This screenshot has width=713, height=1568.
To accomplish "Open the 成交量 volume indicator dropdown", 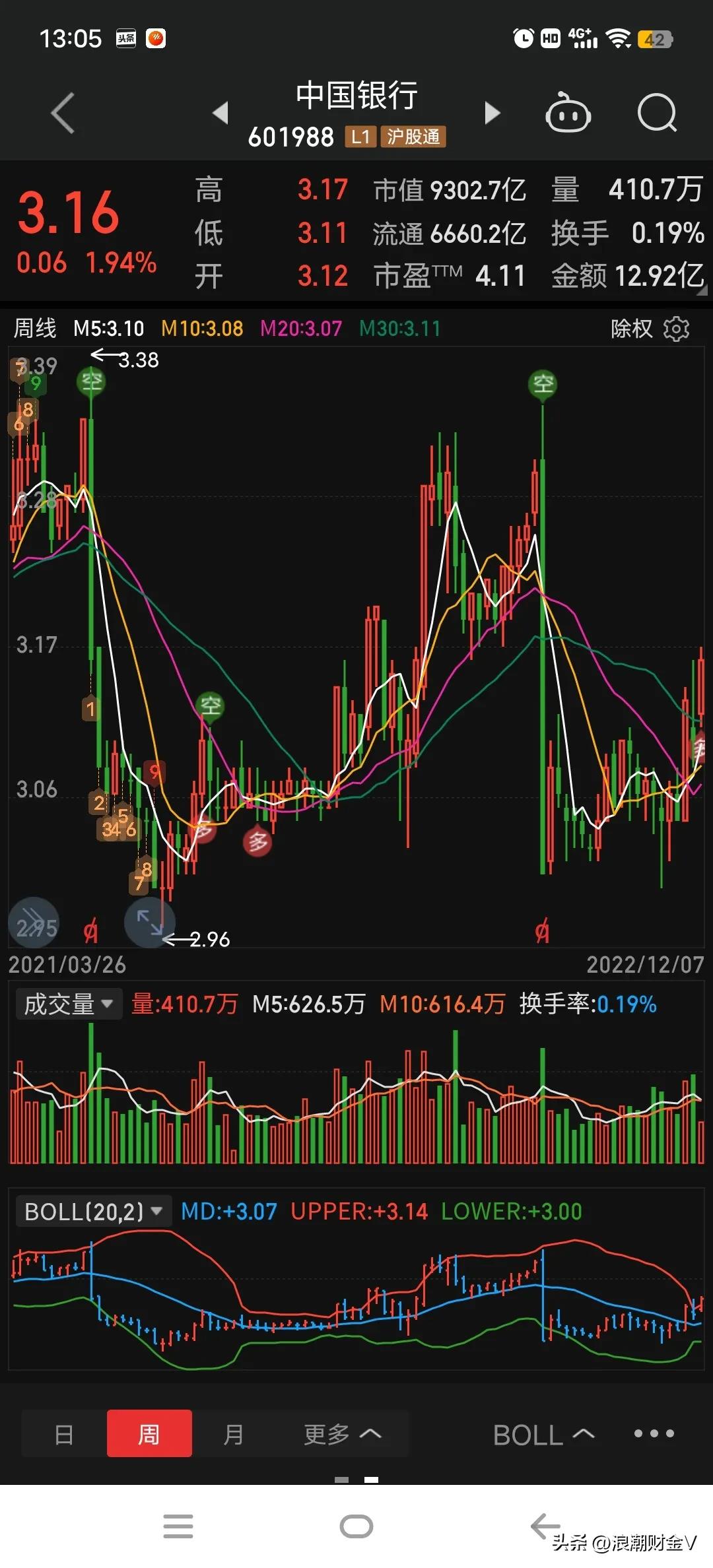I will pyautogui.click(x=68, y=1004).
